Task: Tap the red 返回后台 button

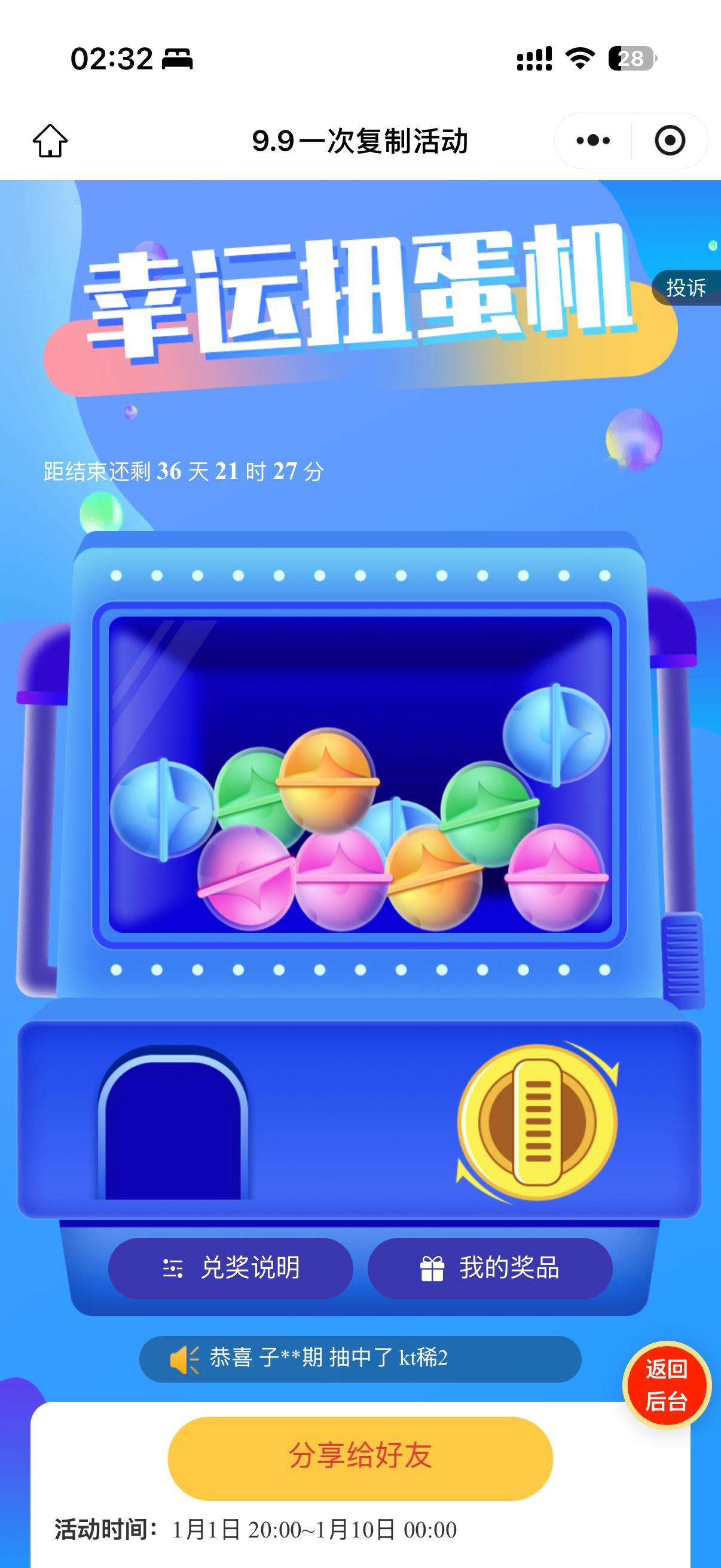Action: tap(667, 1385)
